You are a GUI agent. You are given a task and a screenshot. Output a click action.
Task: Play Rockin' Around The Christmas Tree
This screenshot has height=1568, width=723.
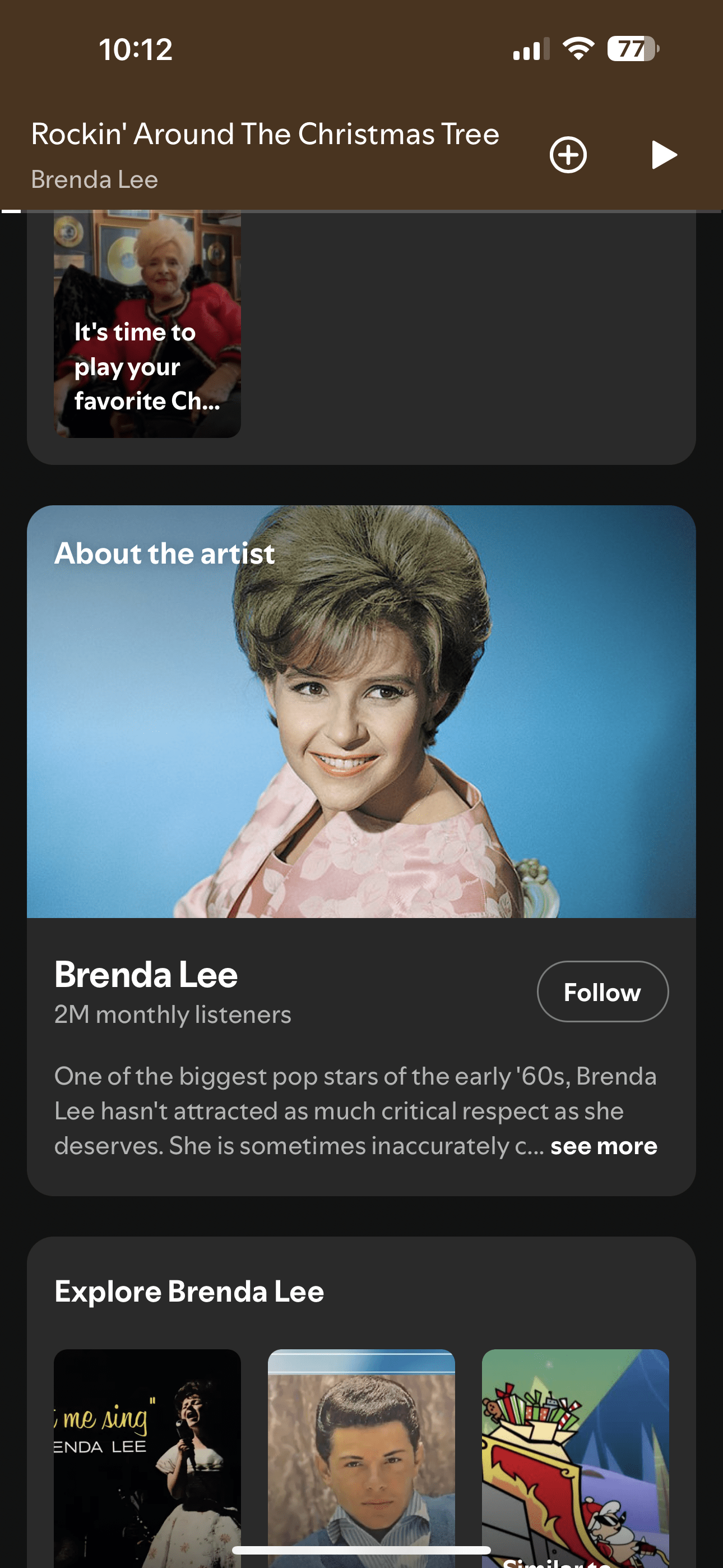[x=664, y=155]
